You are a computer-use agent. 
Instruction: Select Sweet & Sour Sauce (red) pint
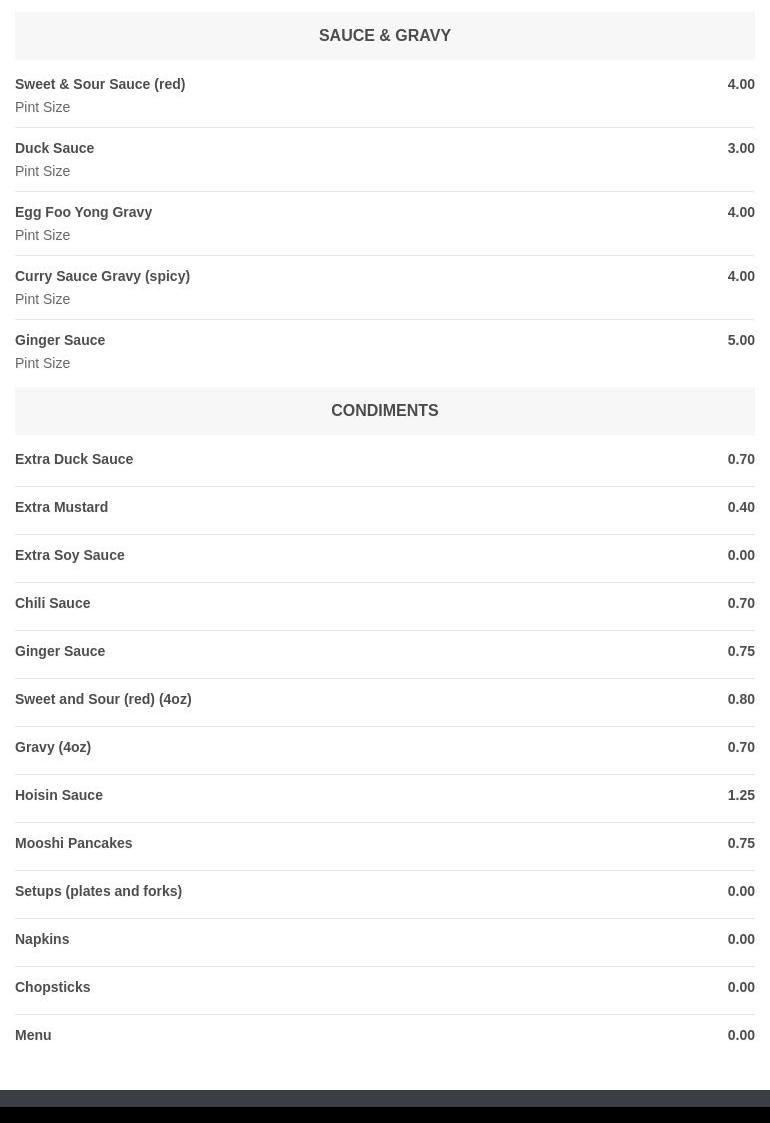pos(100,85)
